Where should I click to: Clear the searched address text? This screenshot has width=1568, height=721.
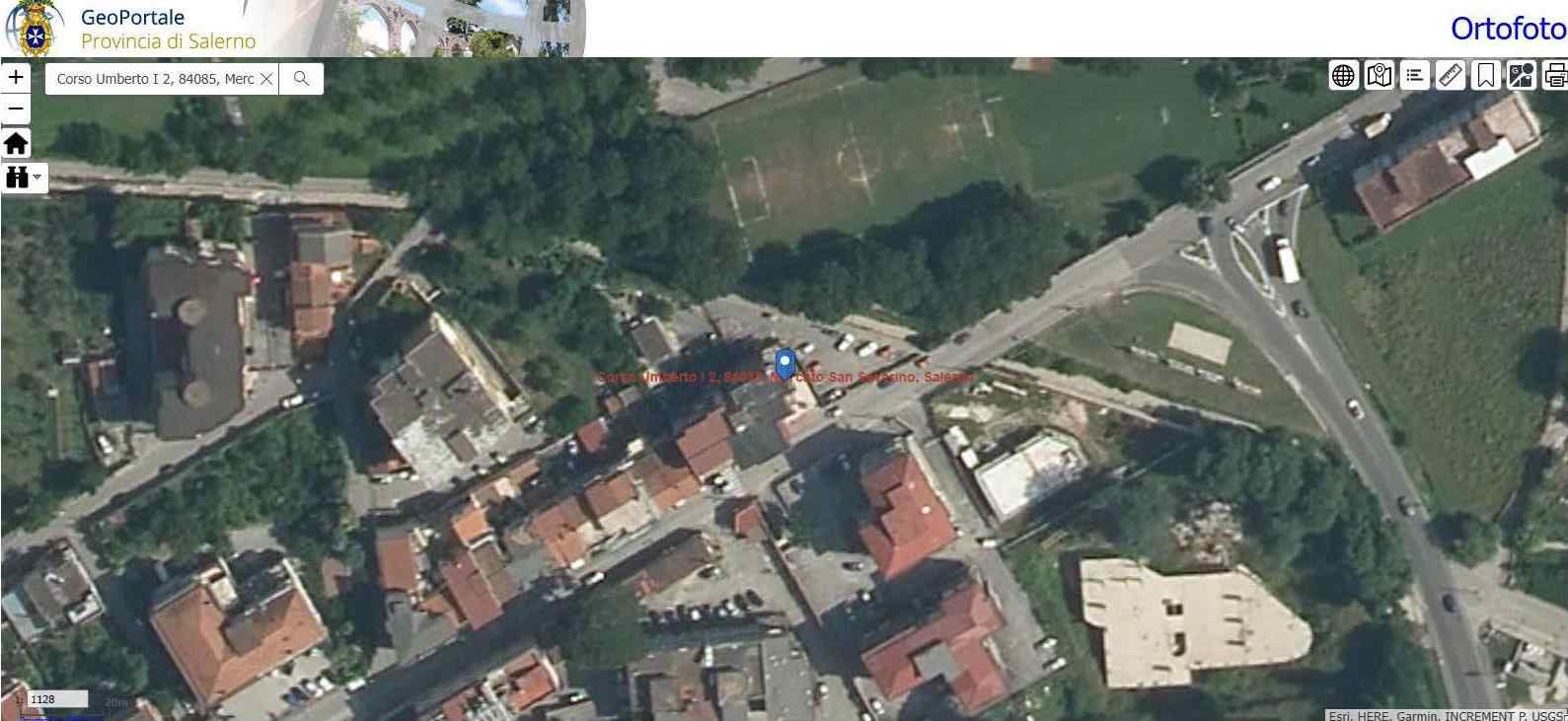pyautogui.click(x=266, y=79)
